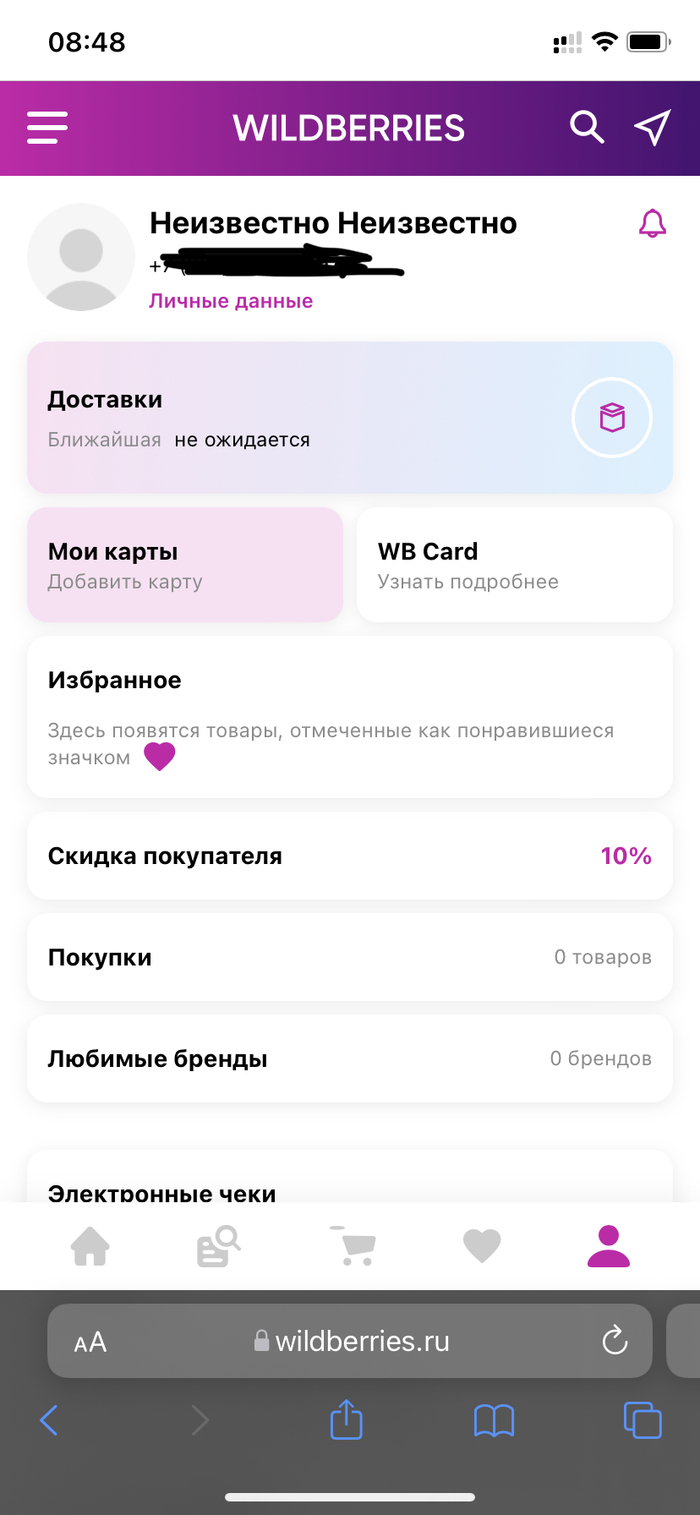Switch to the catalog search tab

point(219,1246)
